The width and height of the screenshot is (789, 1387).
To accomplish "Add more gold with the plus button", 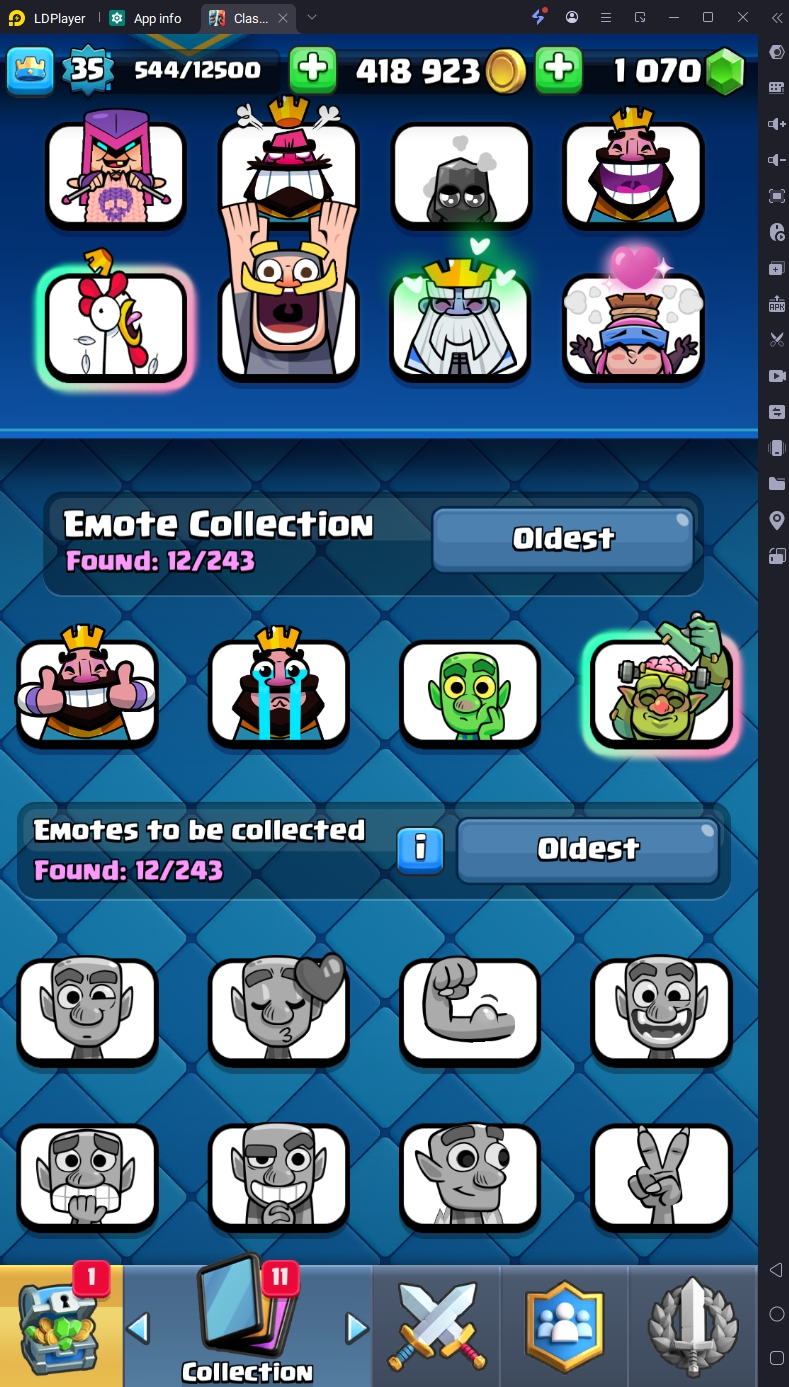I will click(313, 70).
